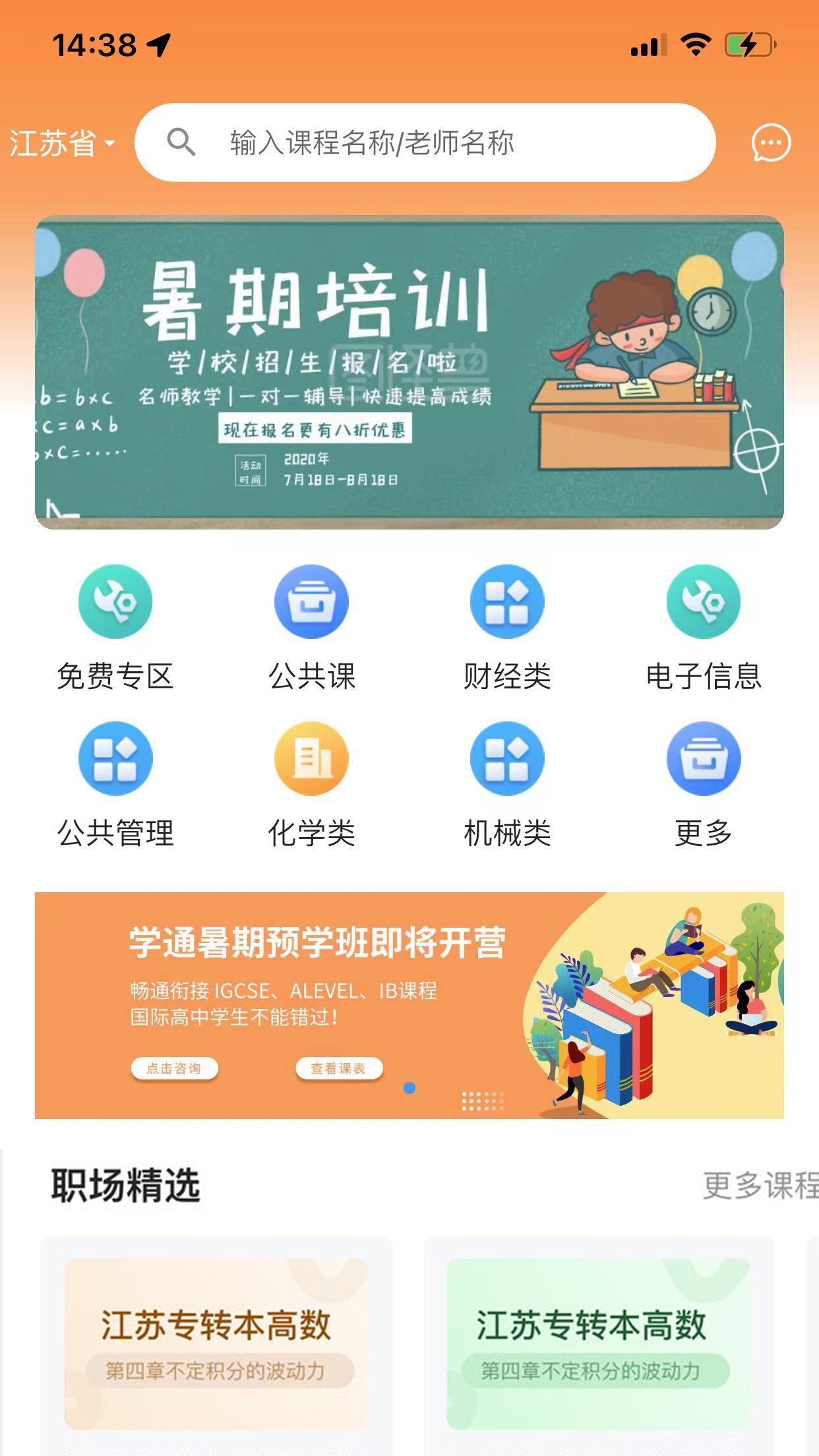Show 更多 categories
819x1456 pixels.
(x=704, y=783)
